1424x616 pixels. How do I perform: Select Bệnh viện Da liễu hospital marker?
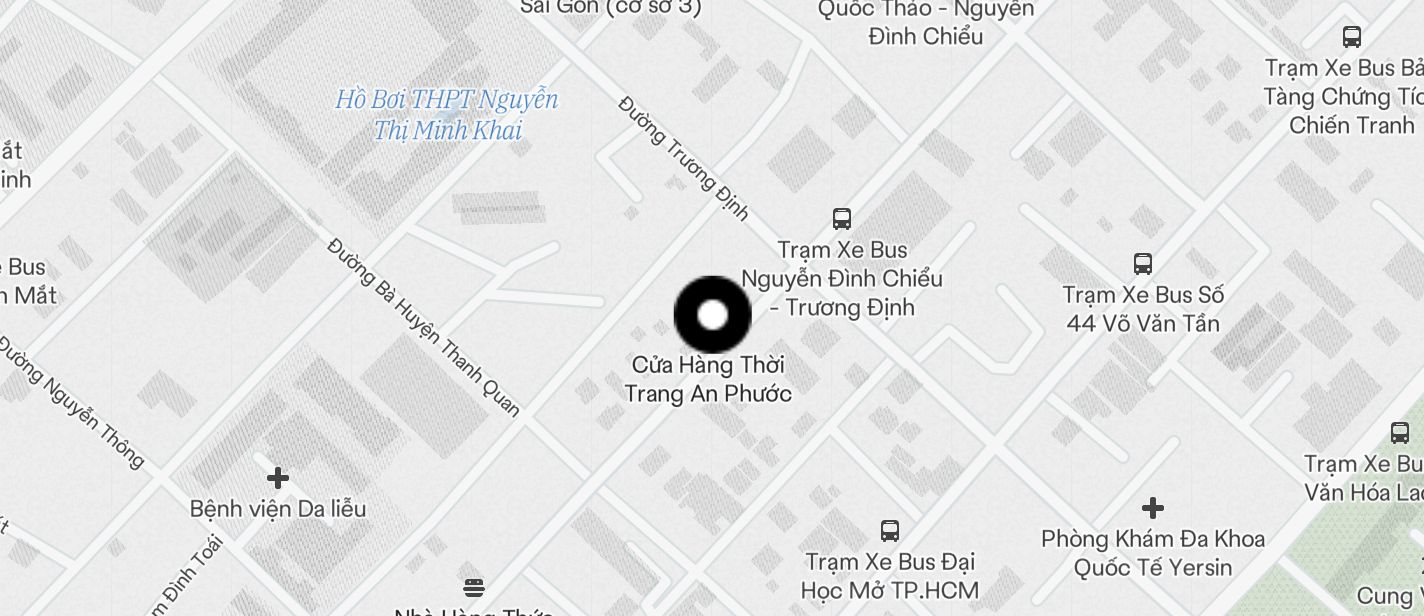278,479
